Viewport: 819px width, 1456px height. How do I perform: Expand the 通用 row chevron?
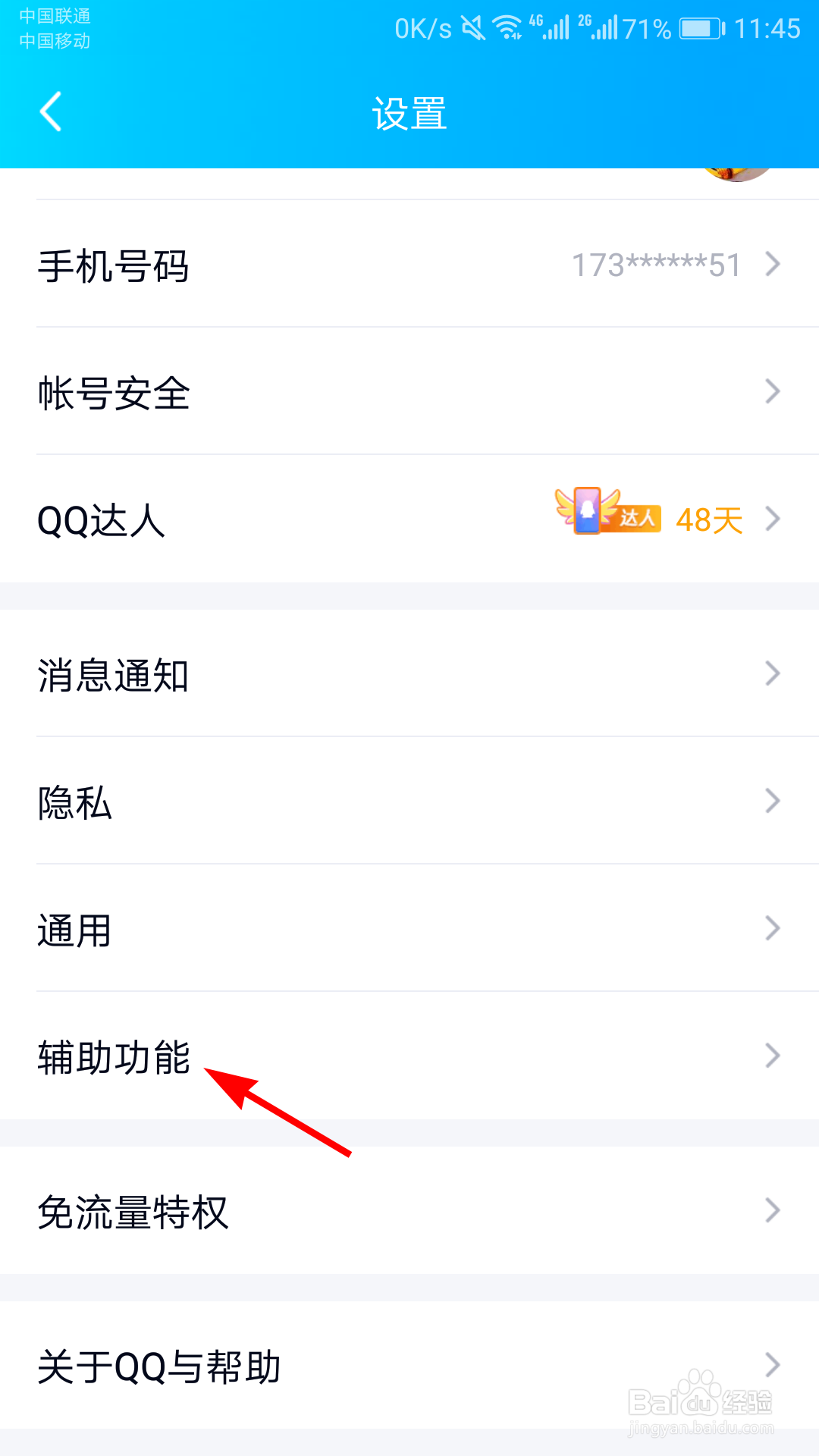[772, 928]
